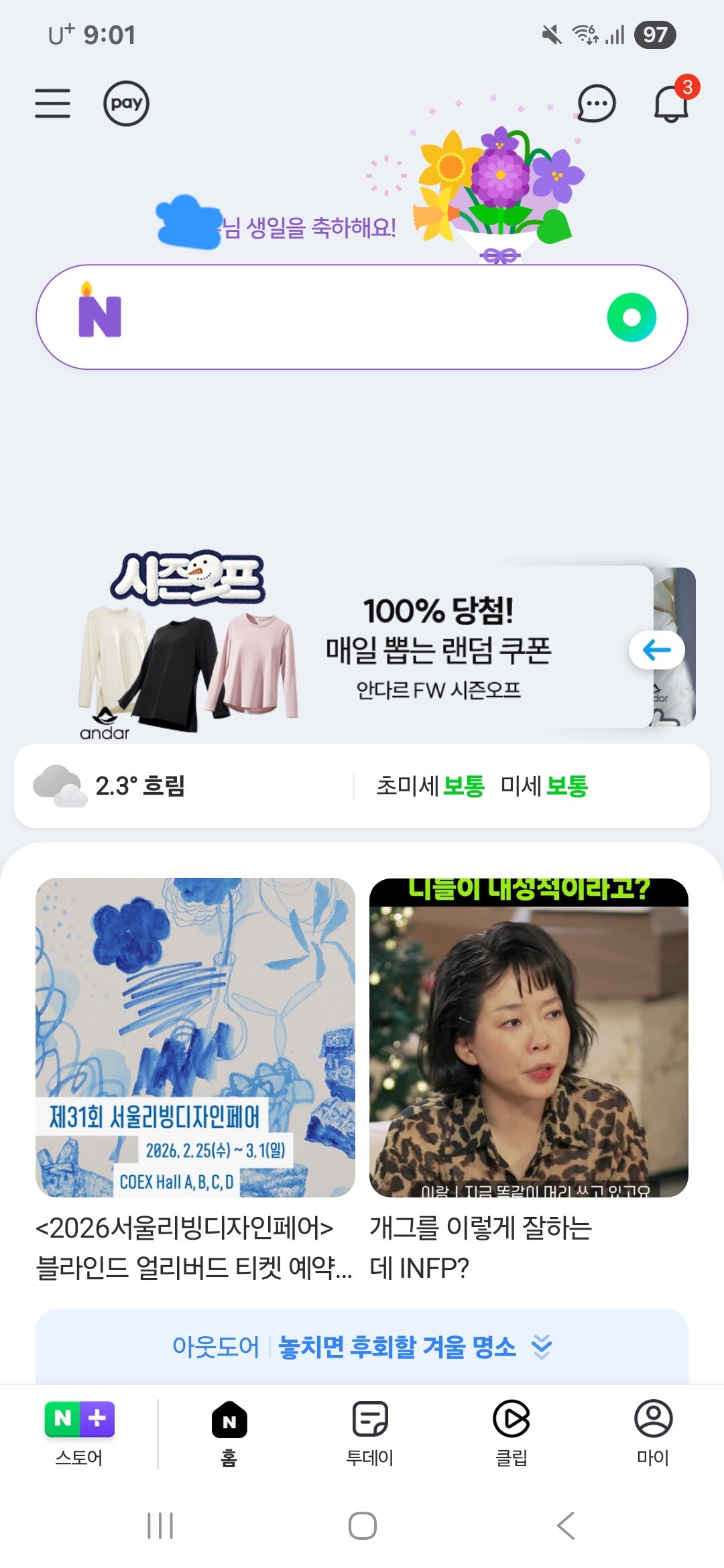Screen dimensions: 724x1568
Task: Switch to the 클립 tab
Action: click(x=511, y=1433)
